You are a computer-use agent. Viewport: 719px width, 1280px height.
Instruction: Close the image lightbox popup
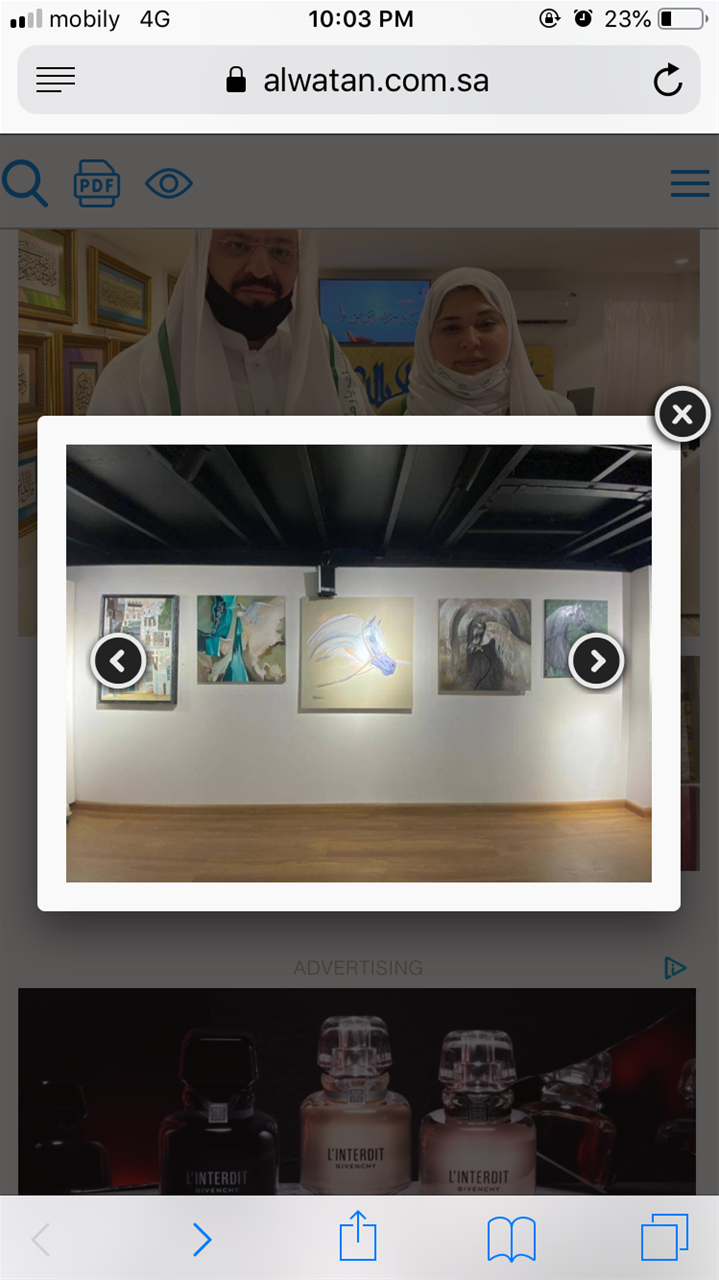coord(682,414)
